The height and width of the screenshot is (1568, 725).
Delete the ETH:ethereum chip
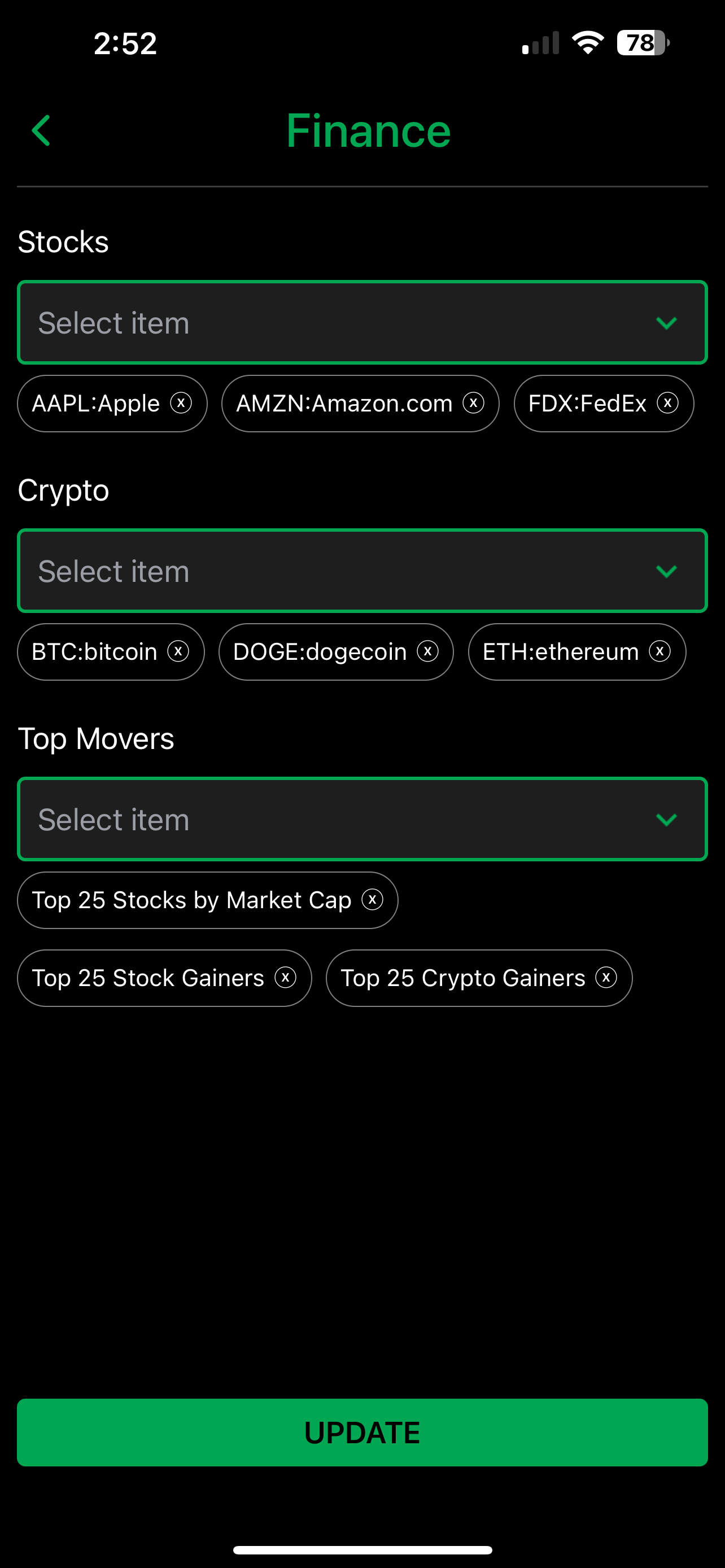tap(660, 651)
